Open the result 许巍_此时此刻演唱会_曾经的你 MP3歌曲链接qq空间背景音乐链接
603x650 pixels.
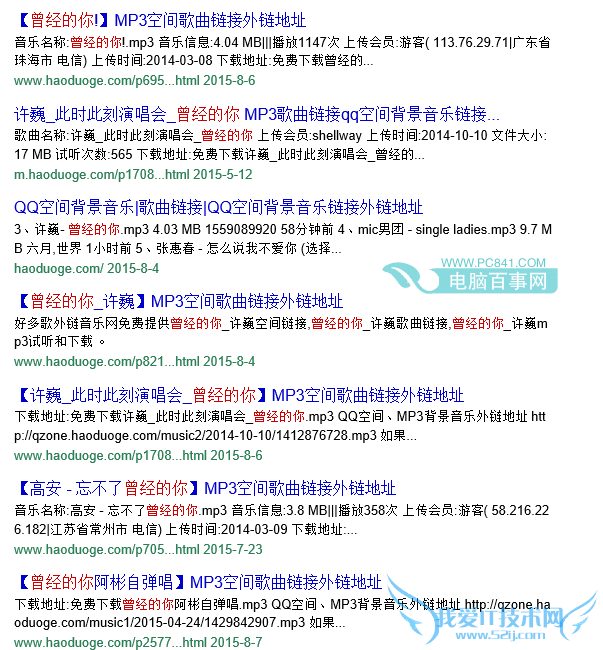[256, 114]
